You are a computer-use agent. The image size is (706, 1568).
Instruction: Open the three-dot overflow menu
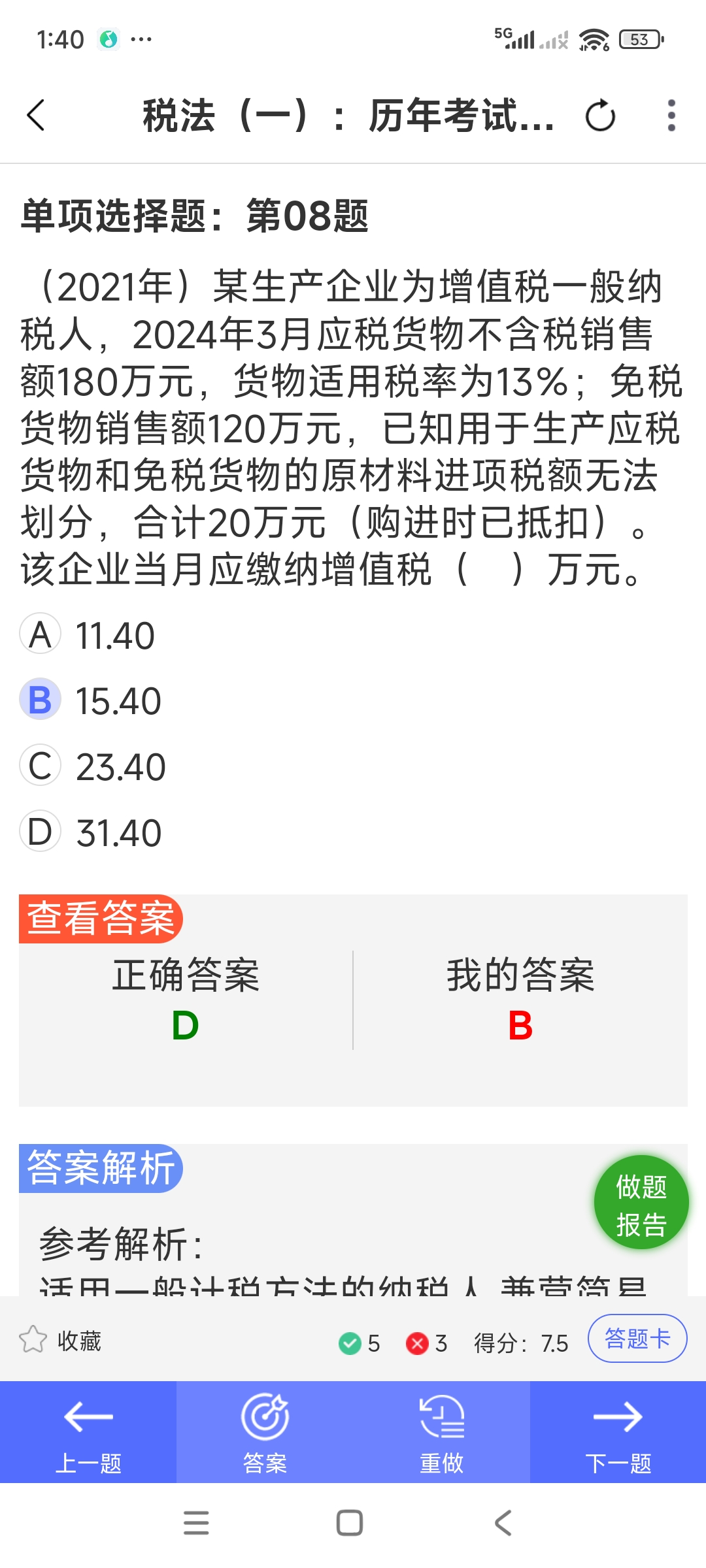coord(671,116)
